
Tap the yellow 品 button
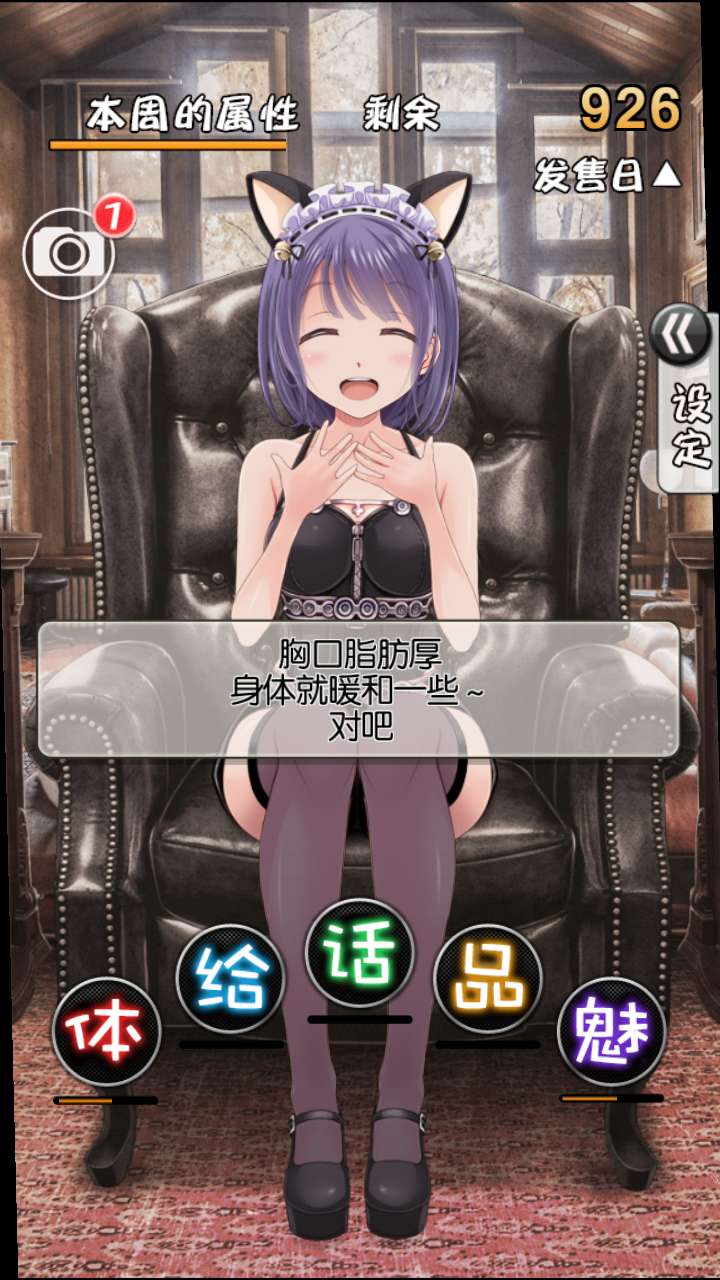pos(487,978)
